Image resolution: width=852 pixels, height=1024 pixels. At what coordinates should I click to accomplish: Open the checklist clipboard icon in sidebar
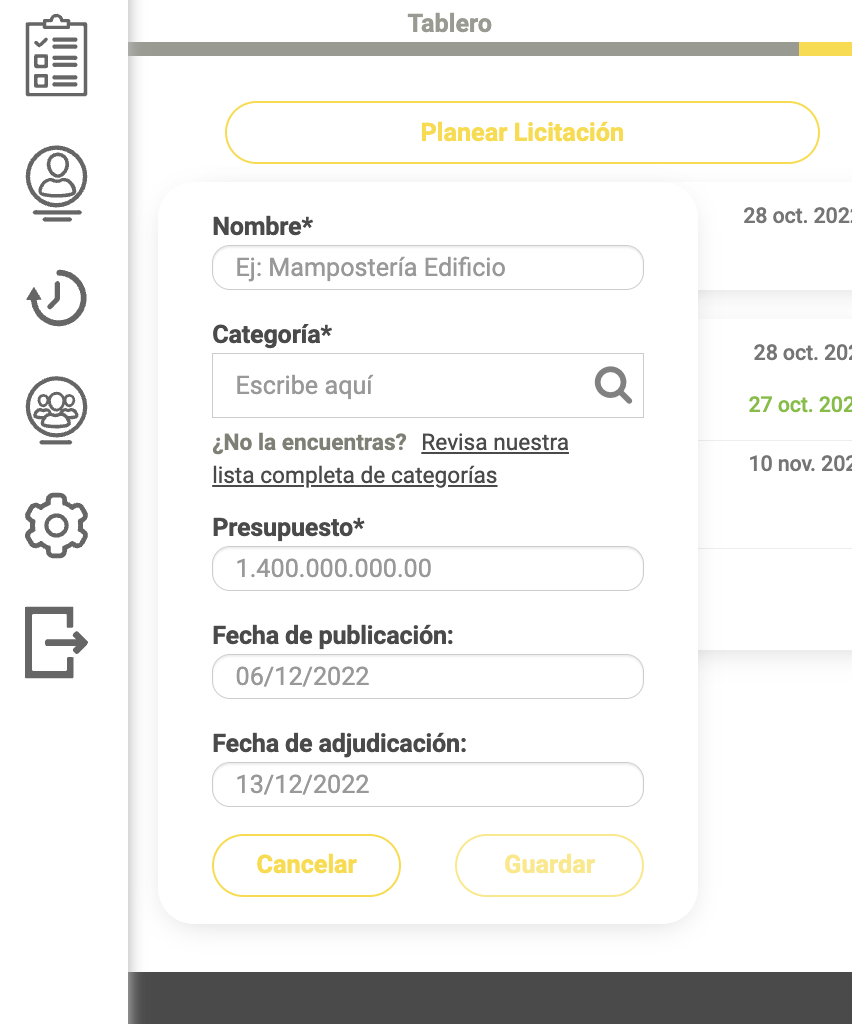tap(56, 56)
